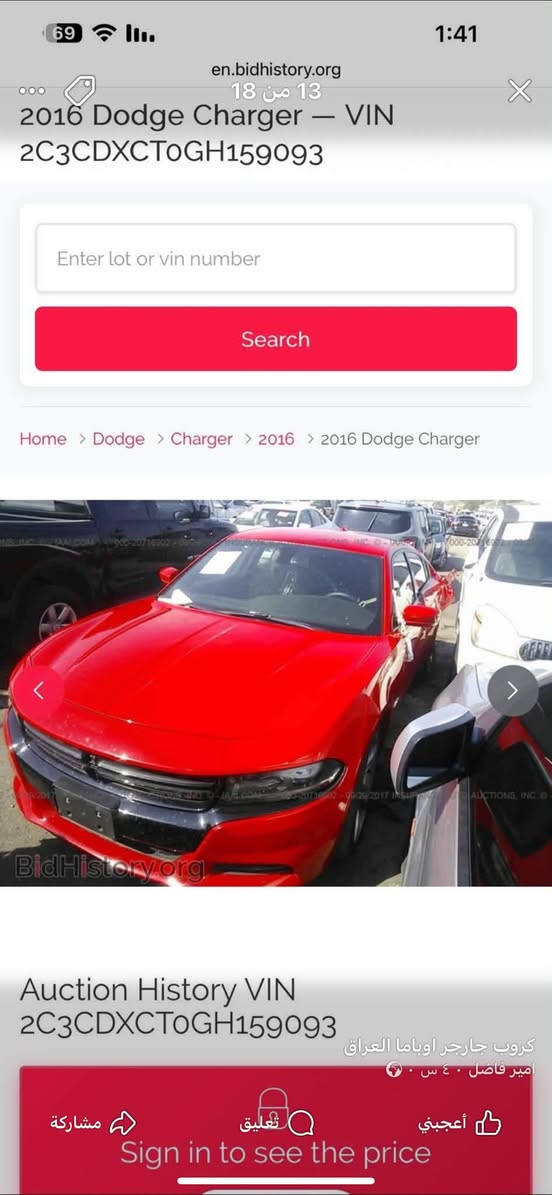
Task: Open تعليق to comment on photo
Action: click(x=277, y=1123)
